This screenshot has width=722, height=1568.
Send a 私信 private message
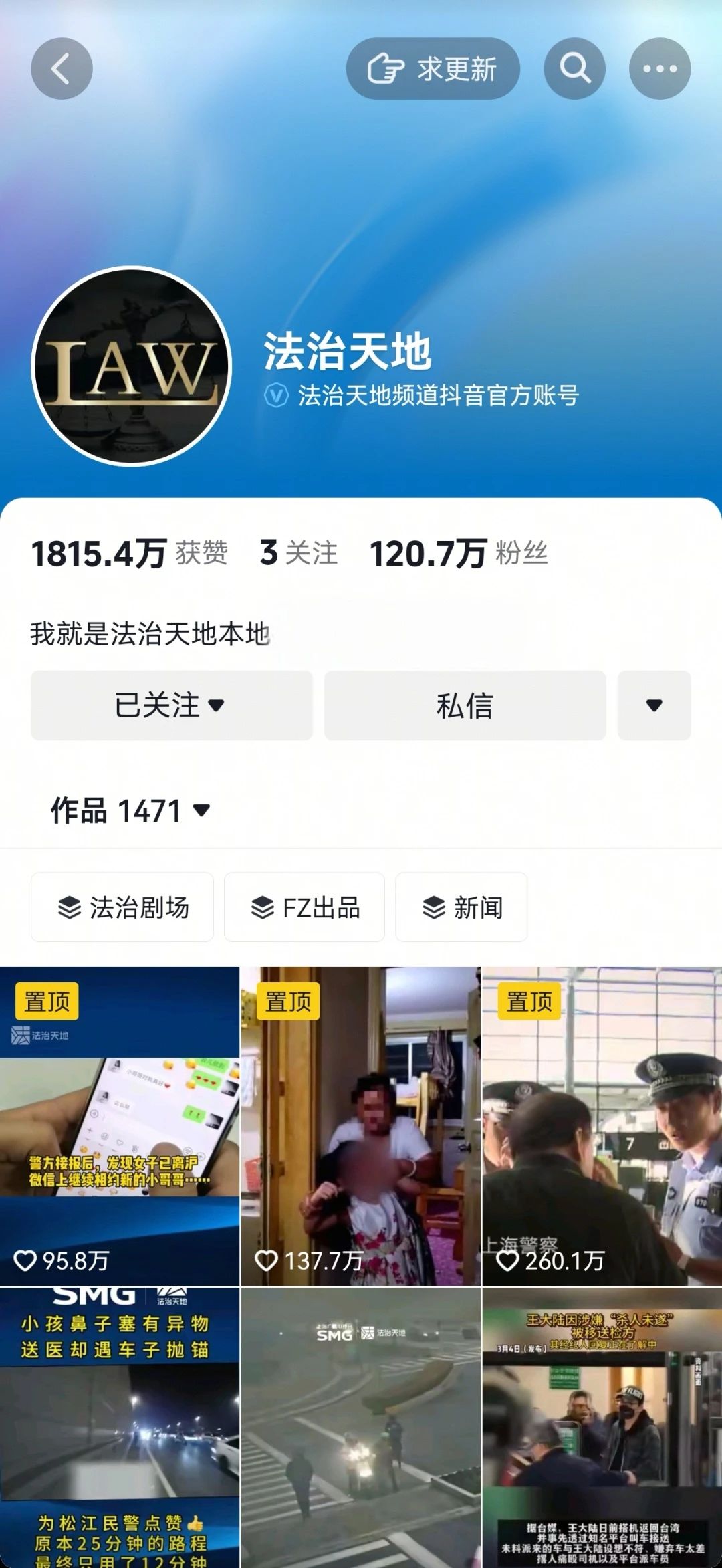tap(465, 705)
